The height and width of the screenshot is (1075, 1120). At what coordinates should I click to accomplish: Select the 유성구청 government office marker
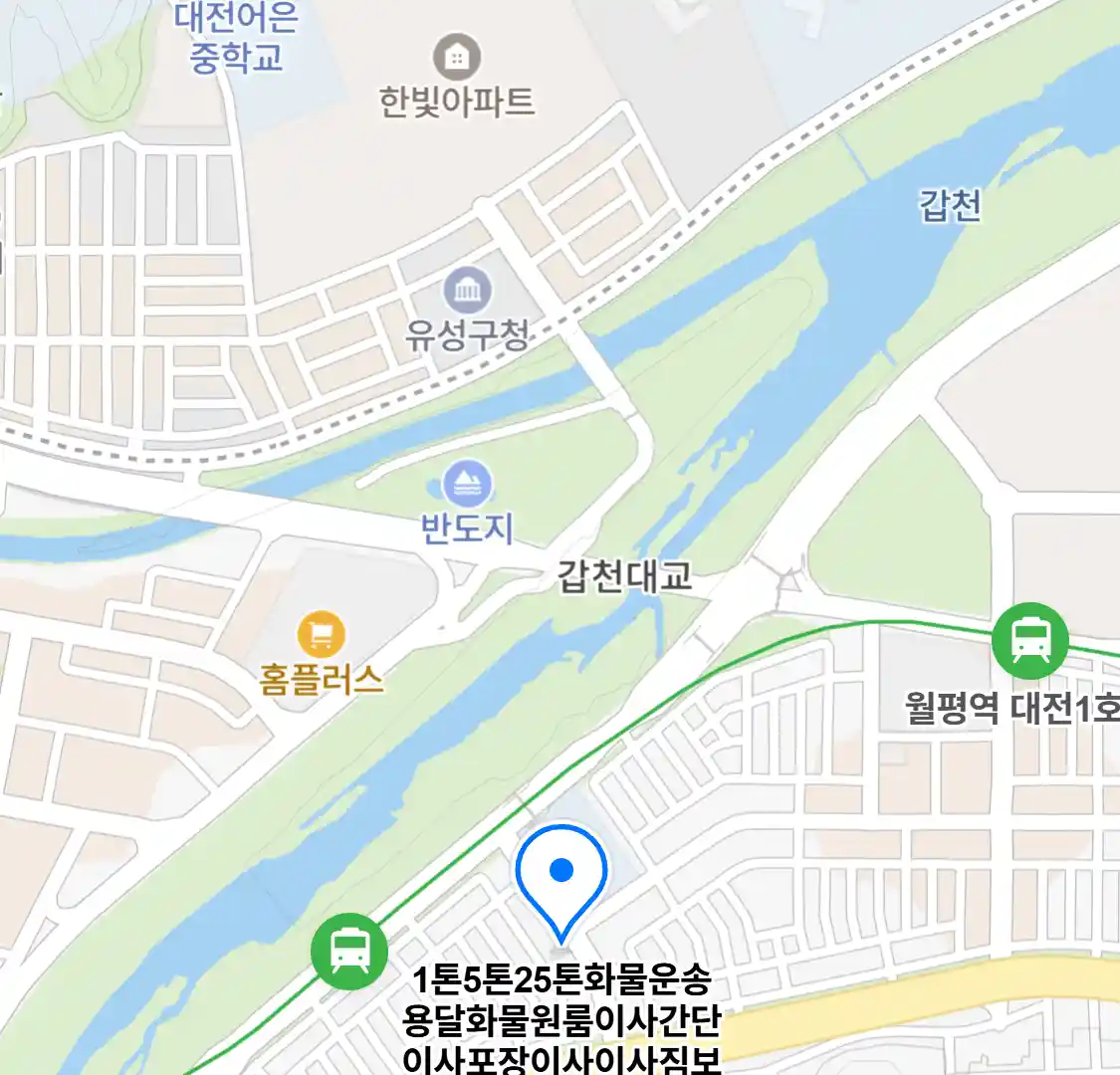point(467,291)
